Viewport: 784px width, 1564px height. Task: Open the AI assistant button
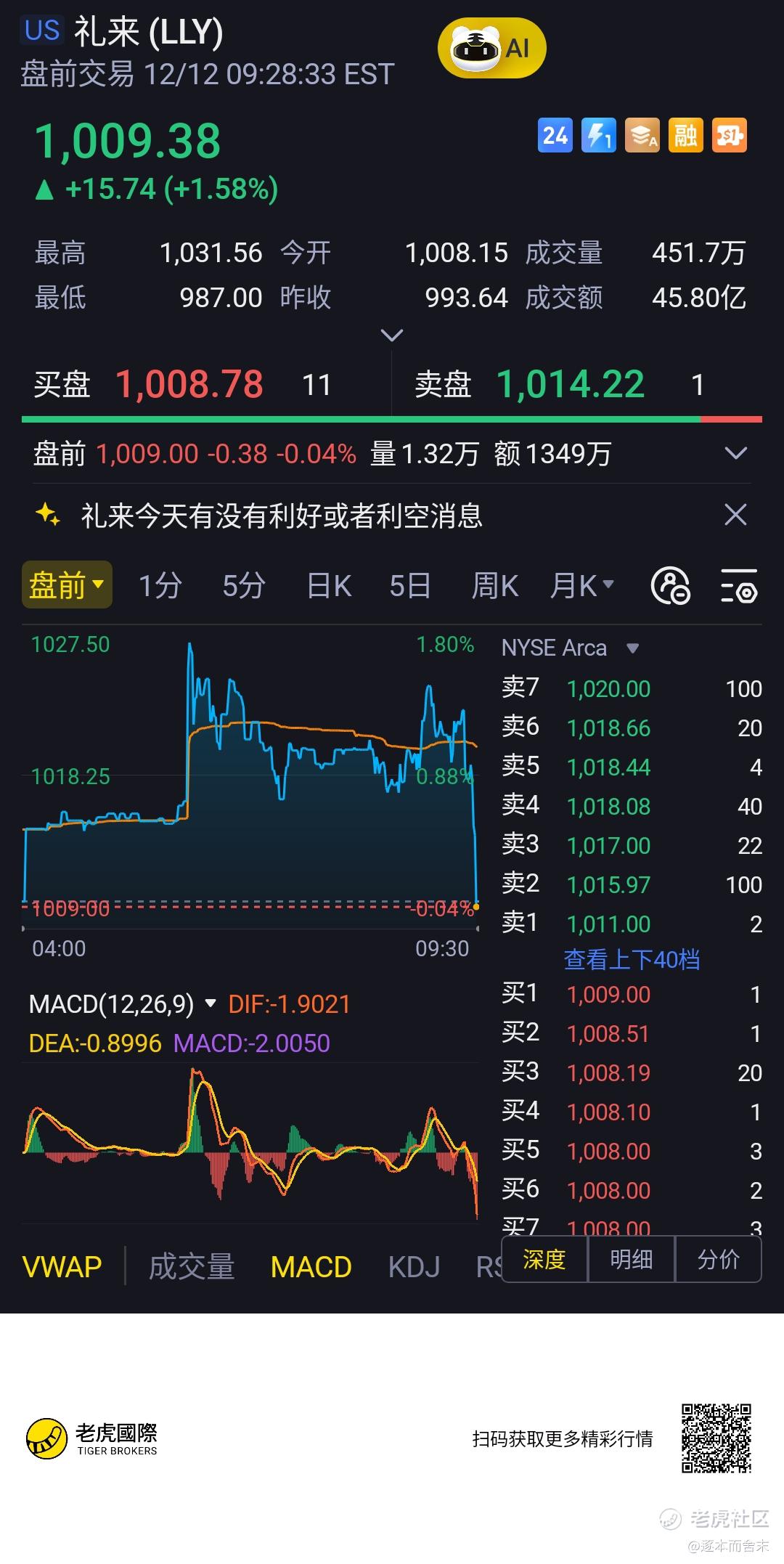coord(491,49)
